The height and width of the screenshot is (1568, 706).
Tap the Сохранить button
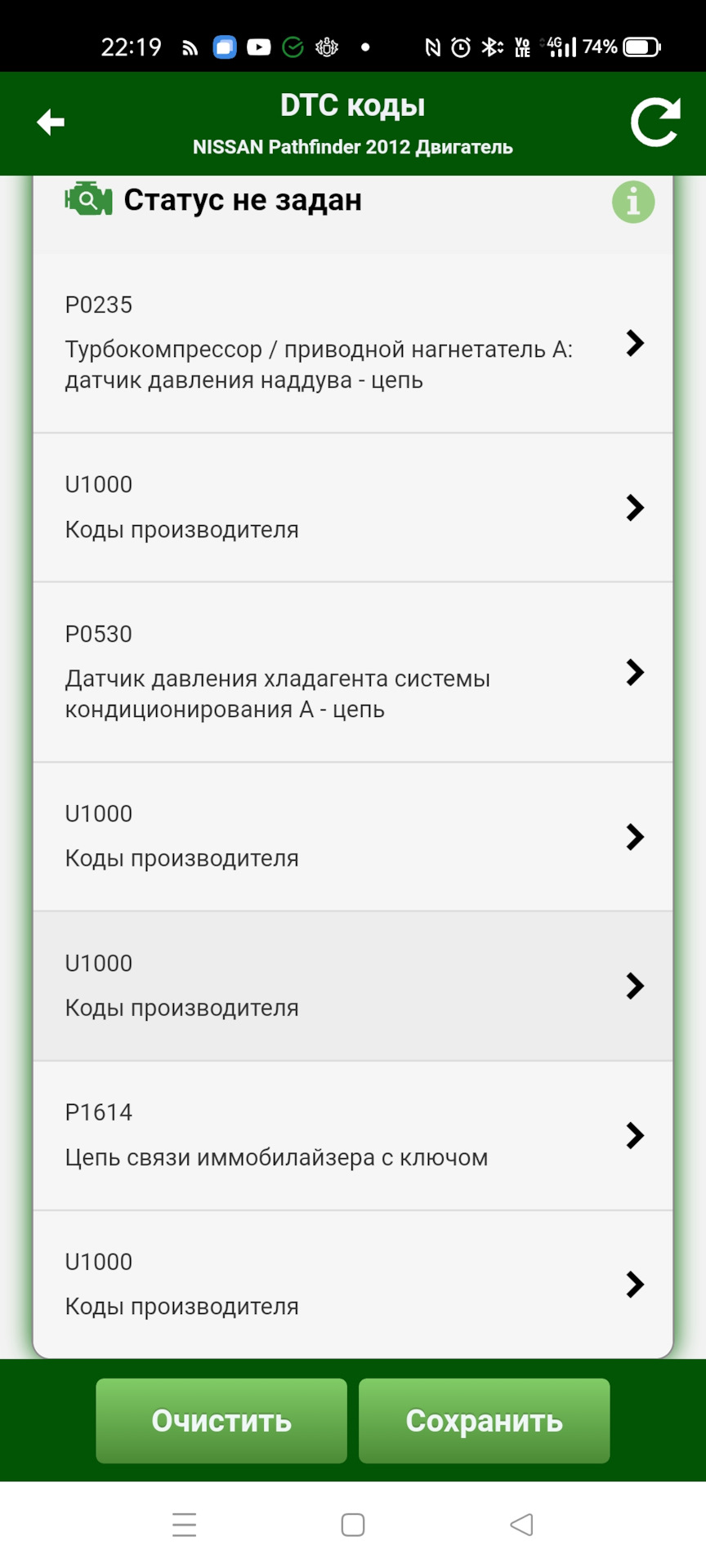pyautogui.click(x=484, y=1420)
